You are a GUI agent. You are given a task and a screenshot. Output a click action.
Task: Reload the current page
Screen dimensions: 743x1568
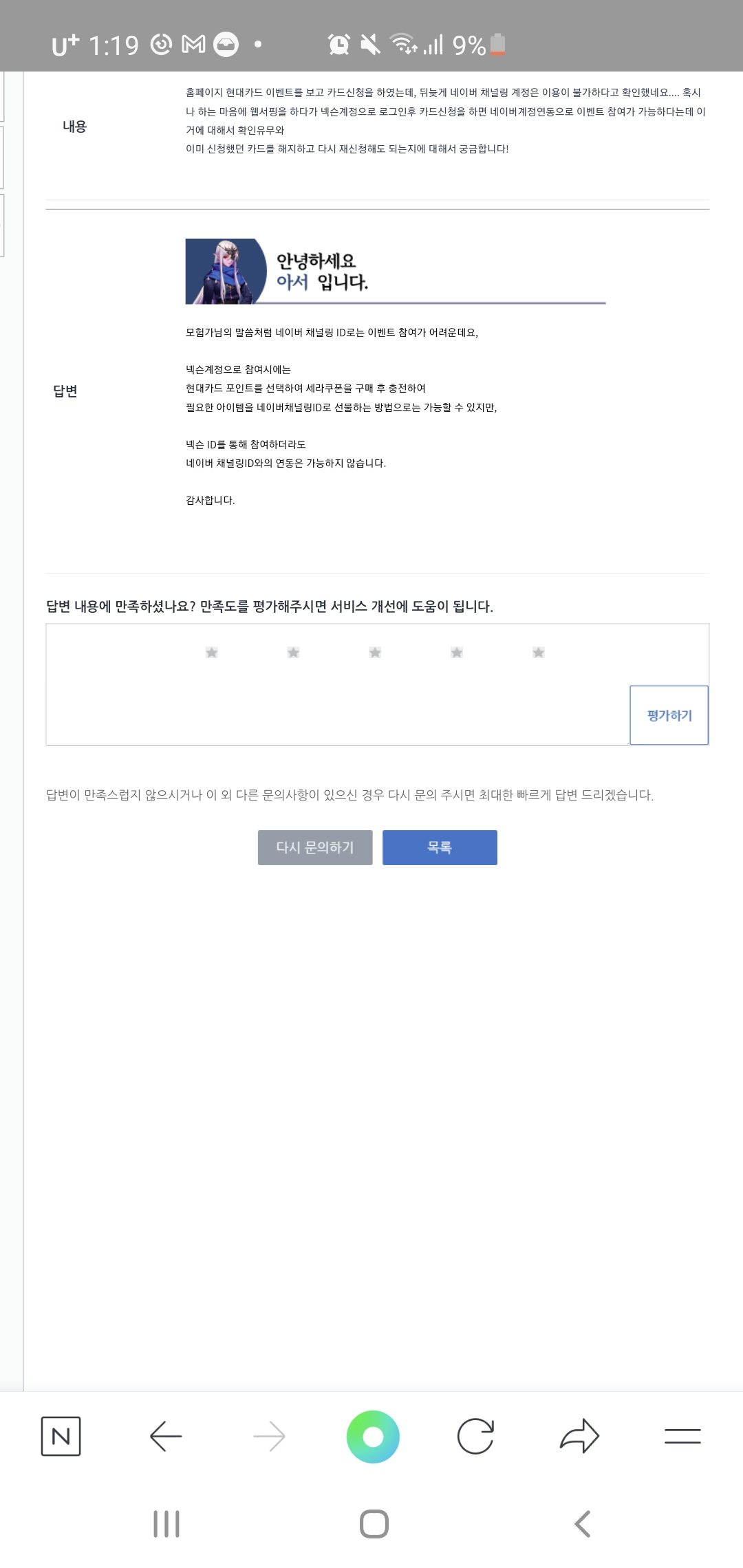click(x=475, y=1436)
